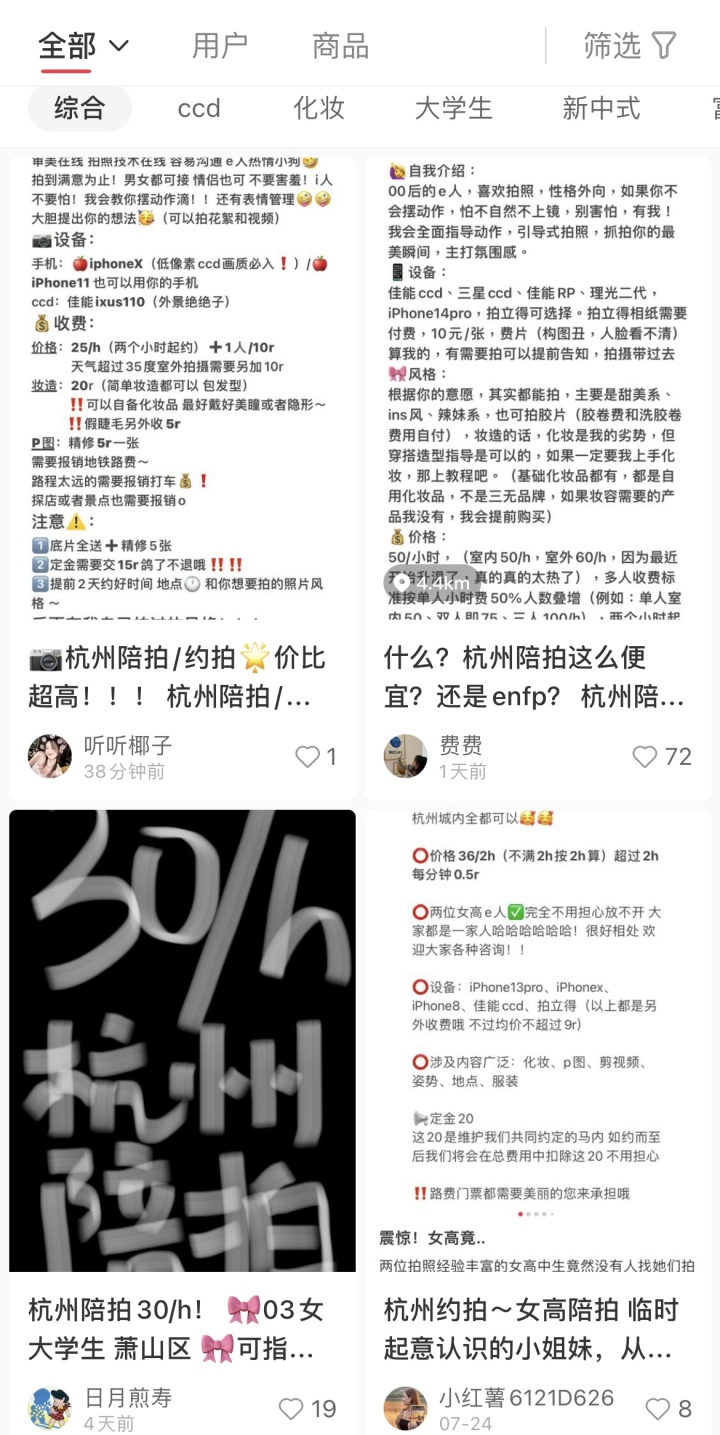View 费费's profile avatar
Image resolution: width=720 pixels, height=1435 pixels.
(405, 757)
